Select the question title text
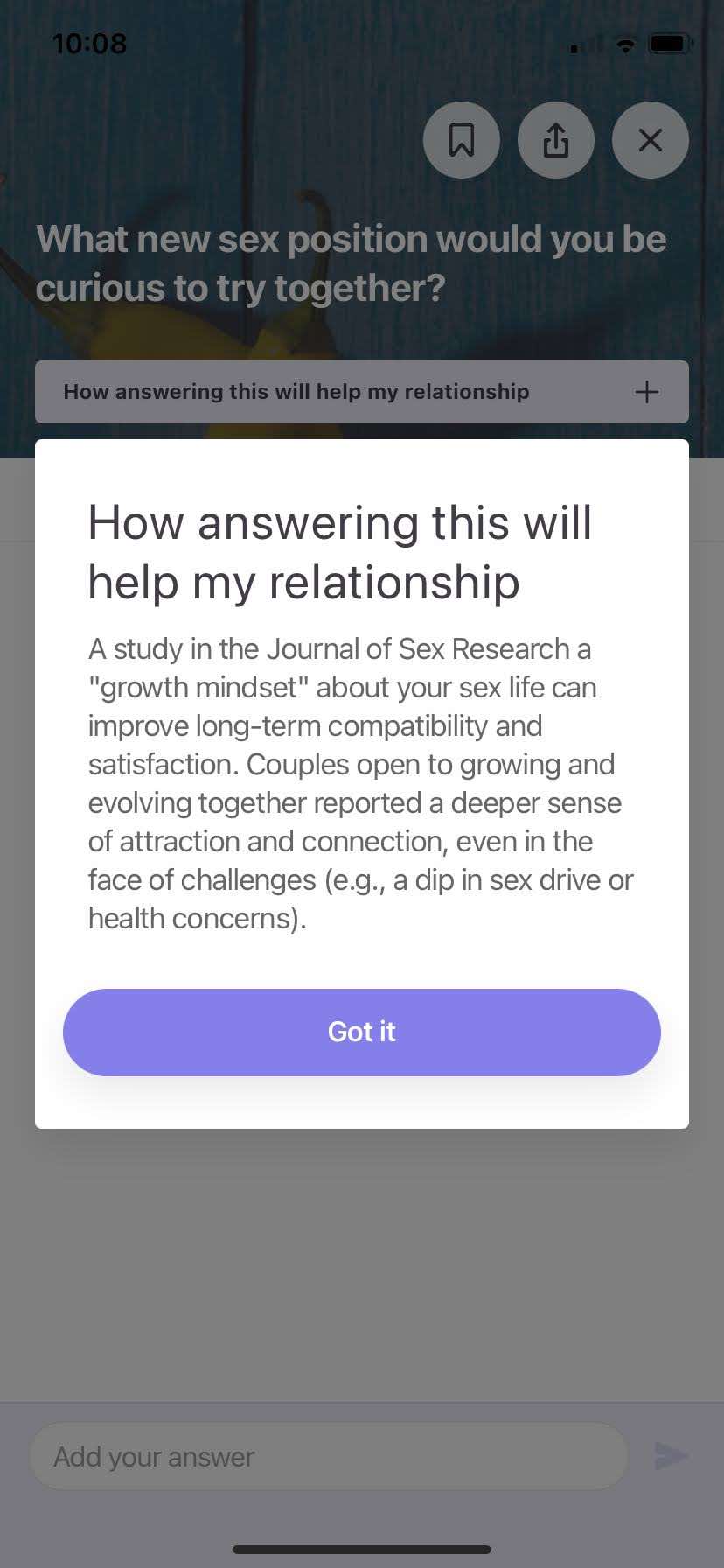The width and height of the screenshot is (724, 1568). (352, 262)
